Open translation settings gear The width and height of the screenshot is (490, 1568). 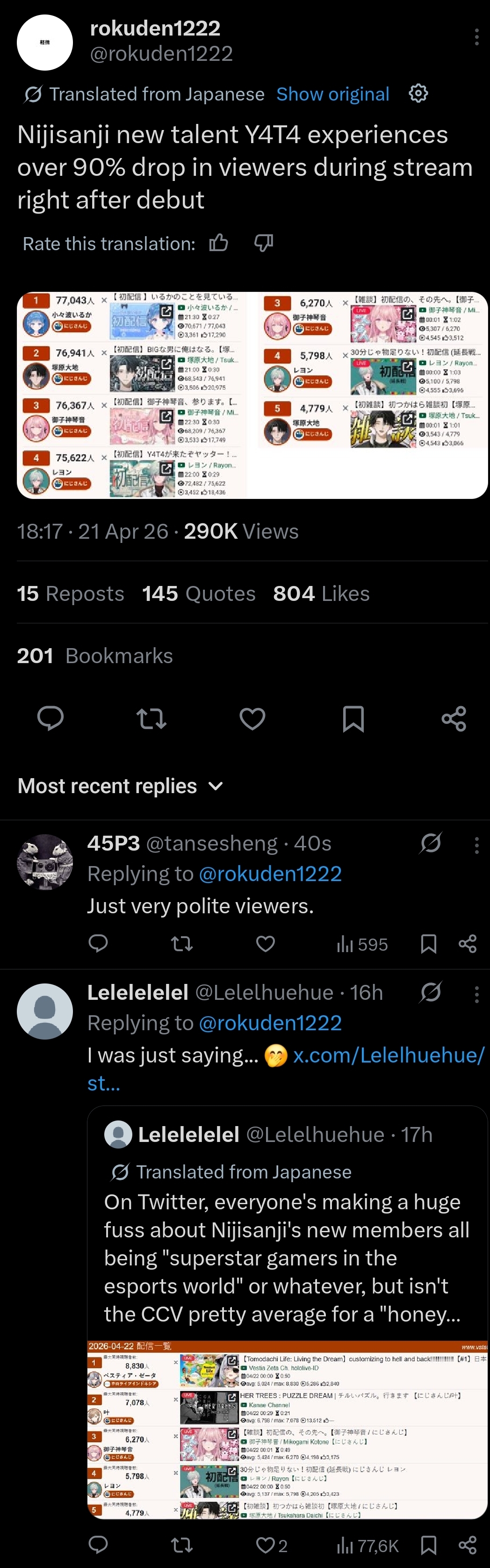click(x=418, y=93)
